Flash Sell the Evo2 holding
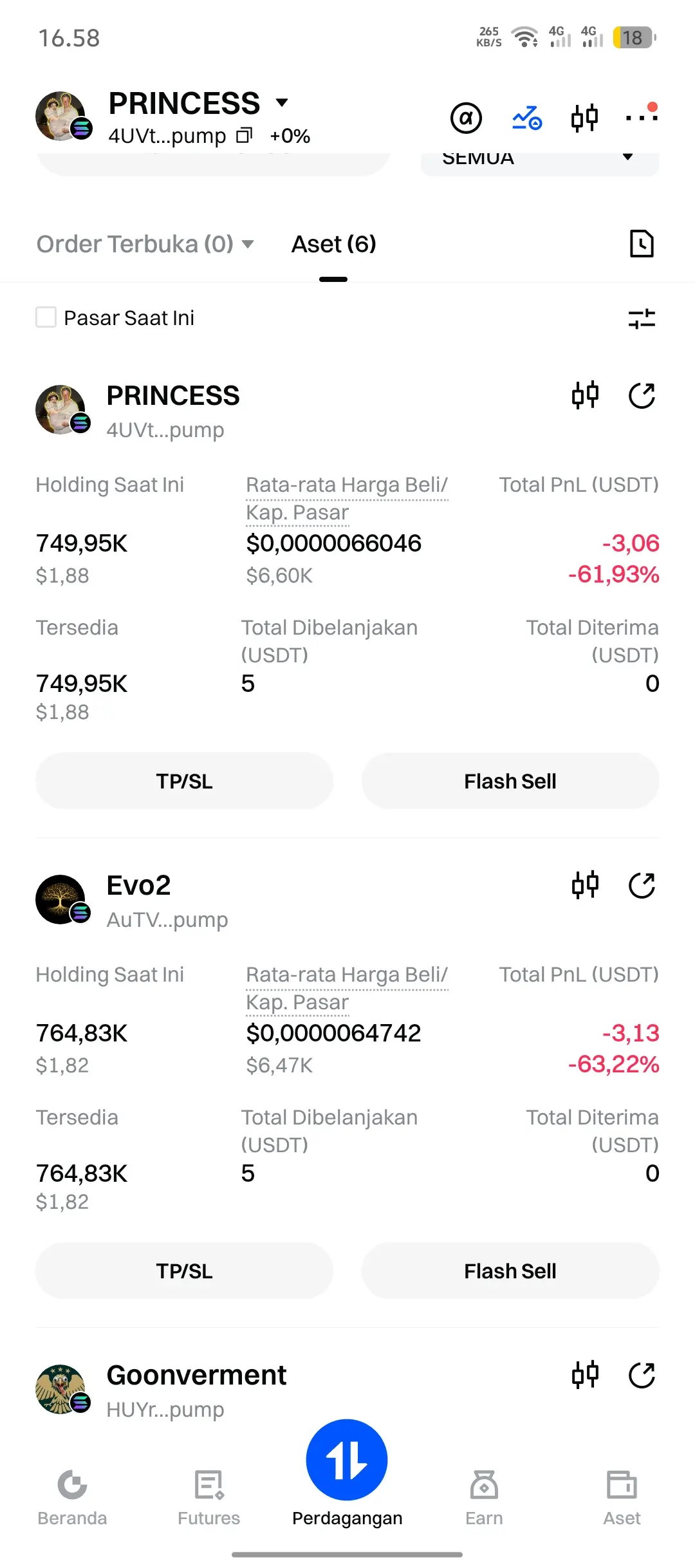The width and height of the screenshot is (695, 1568). [x=510, y=1271]
